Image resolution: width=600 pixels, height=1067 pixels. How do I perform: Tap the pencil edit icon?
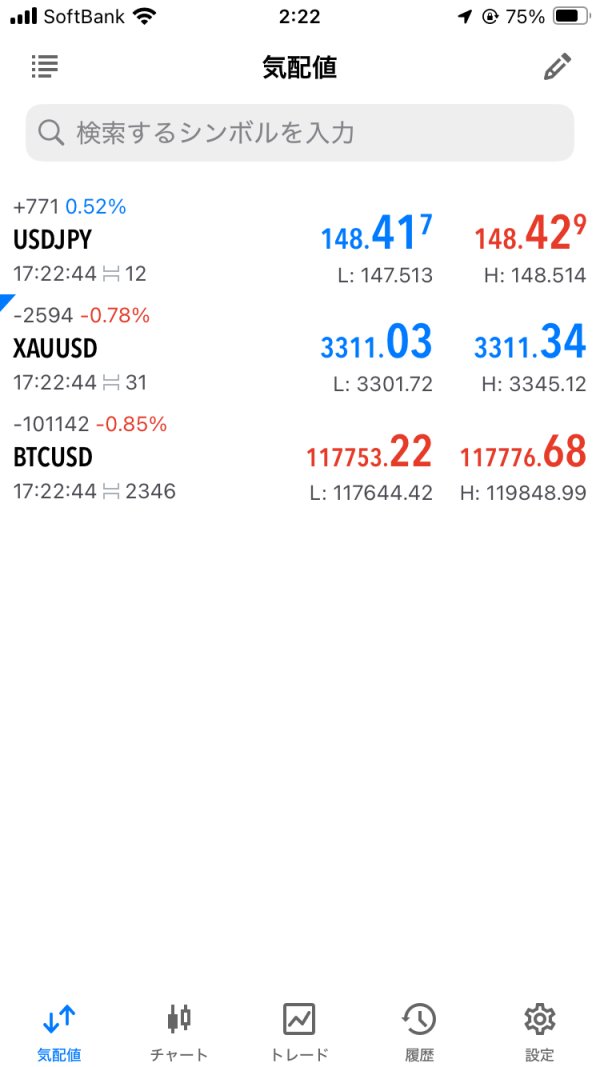pyautogui.click(x=557, y=67)
